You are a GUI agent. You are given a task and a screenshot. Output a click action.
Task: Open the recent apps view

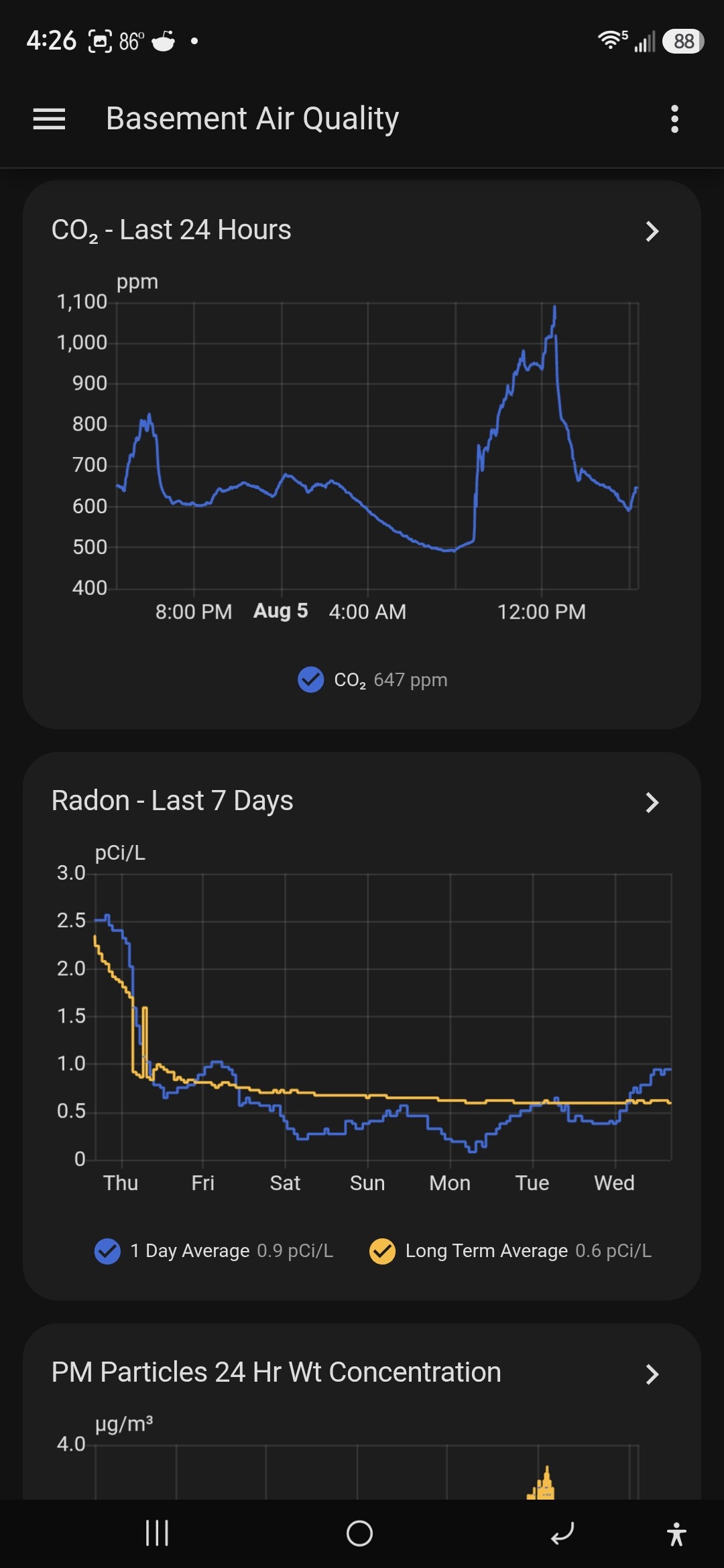(157, 1533)
